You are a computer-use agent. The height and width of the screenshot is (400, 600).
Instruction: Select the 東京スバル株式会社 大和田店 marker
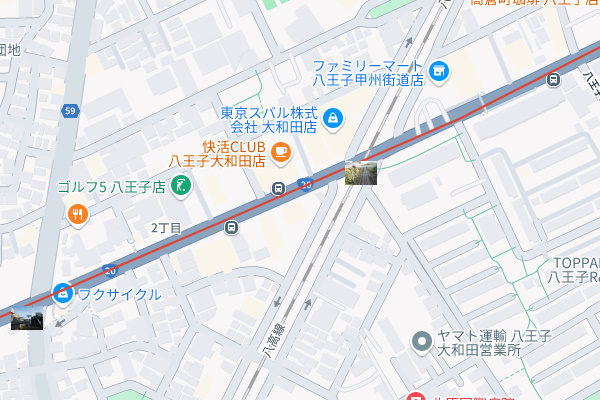[x=333, y=119]
